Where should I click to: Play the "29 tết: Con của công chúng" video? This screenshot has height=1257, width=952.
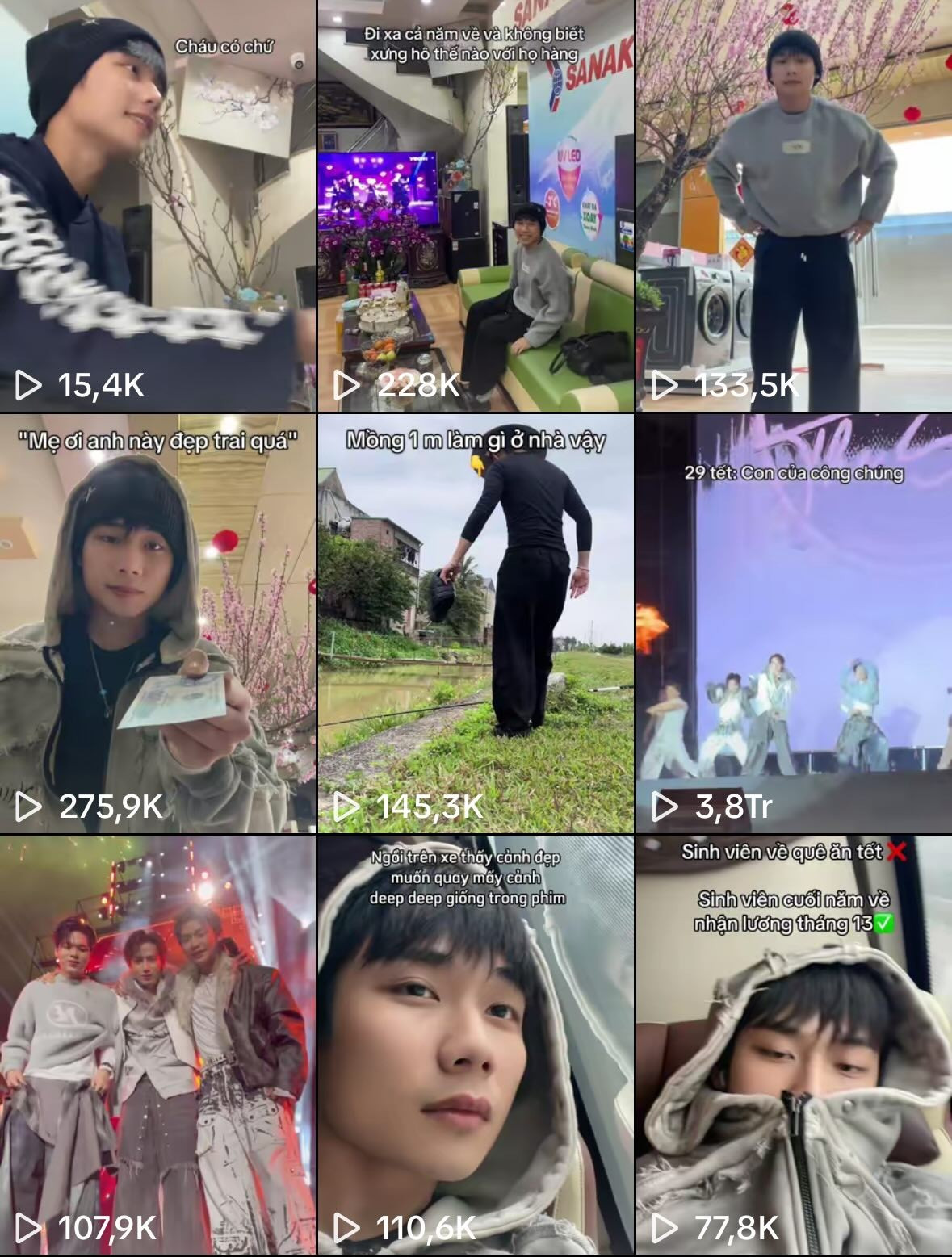coord(794,623)
